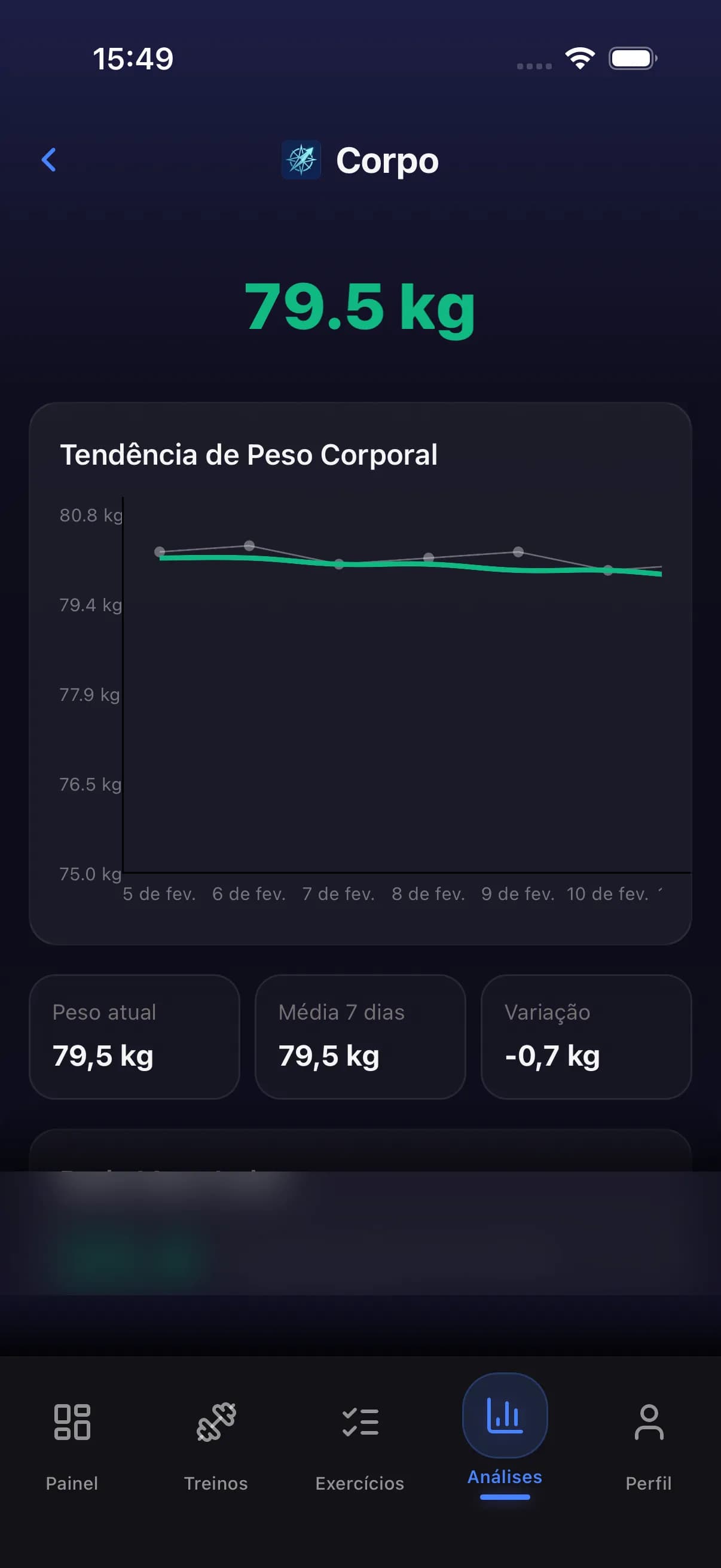This screenshot has width=721, height=1568.
Task: Select the data point on 8 de fev.
Action: 428,556
